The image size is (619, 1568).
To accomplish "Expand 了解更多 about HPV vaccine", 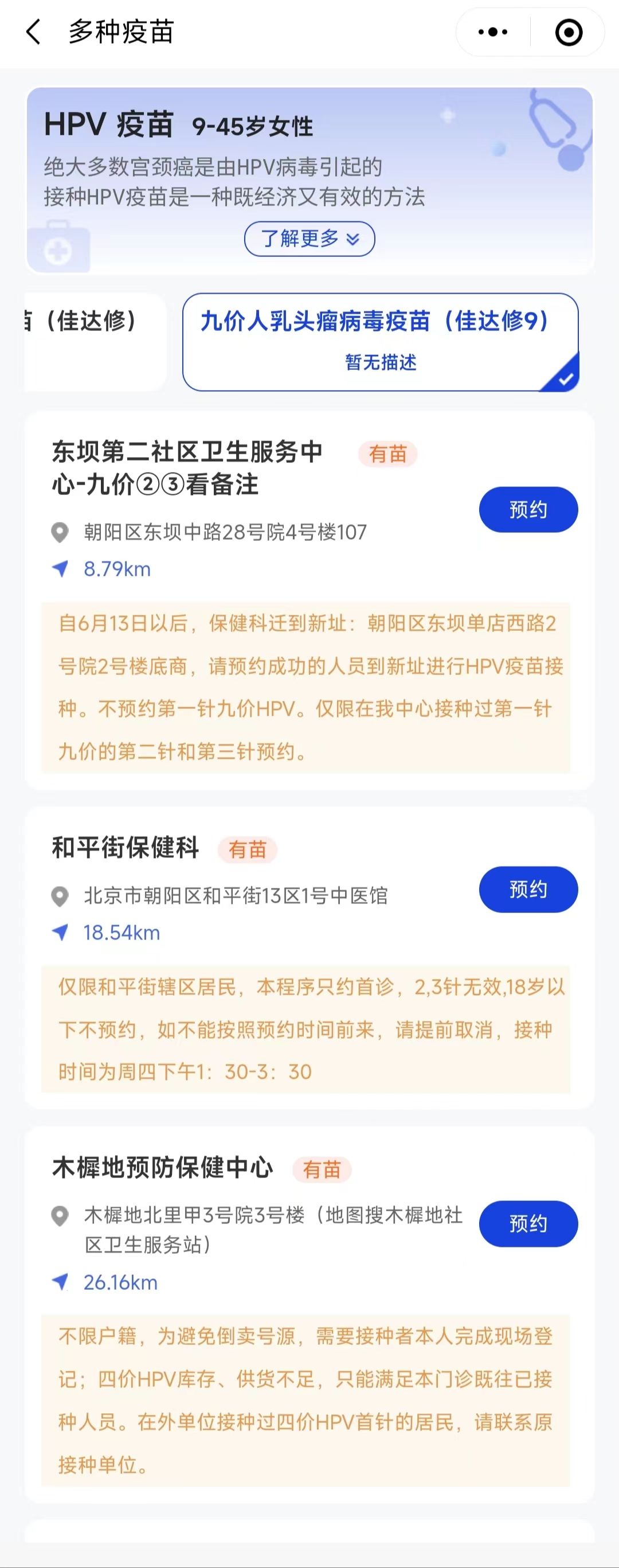I will point(309,239).
